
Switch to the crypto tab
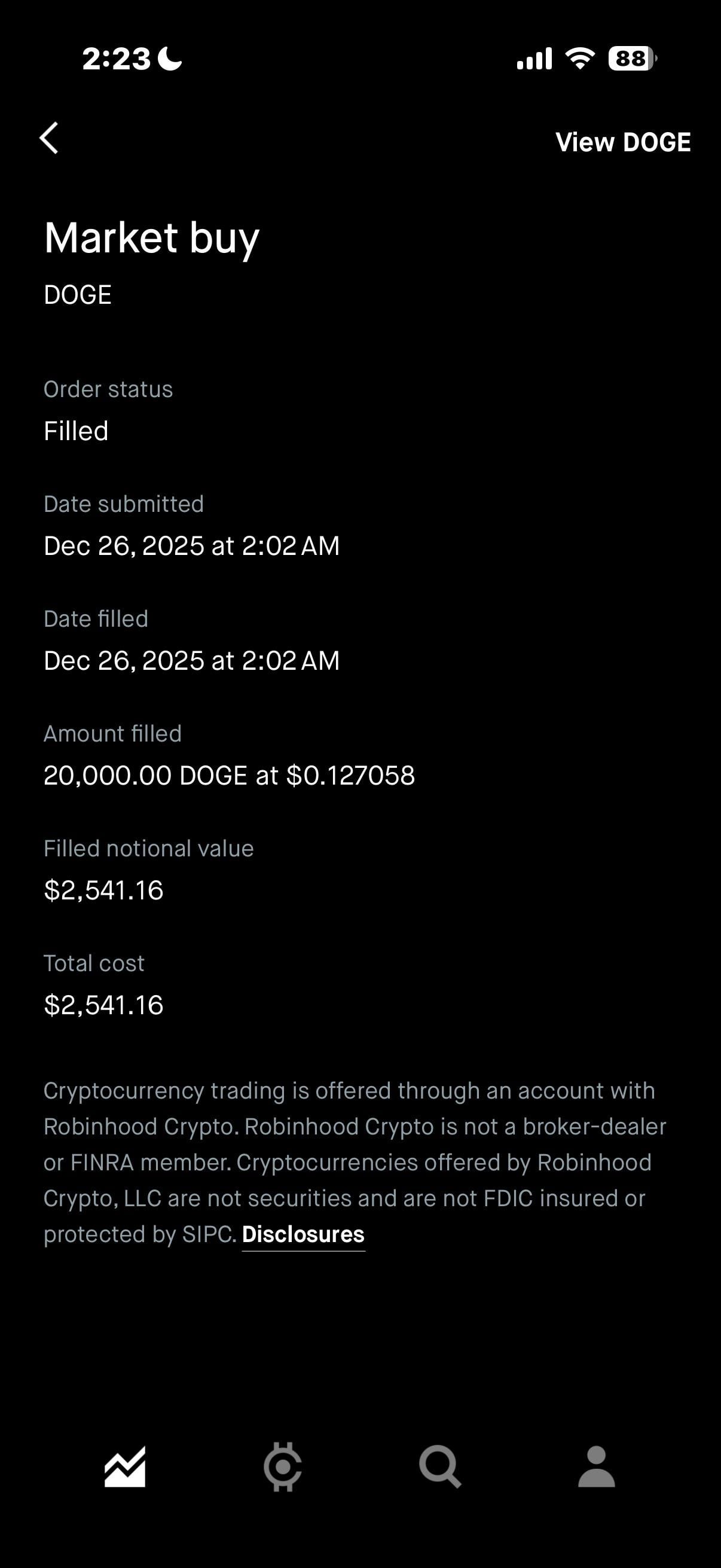(282, 1467)
